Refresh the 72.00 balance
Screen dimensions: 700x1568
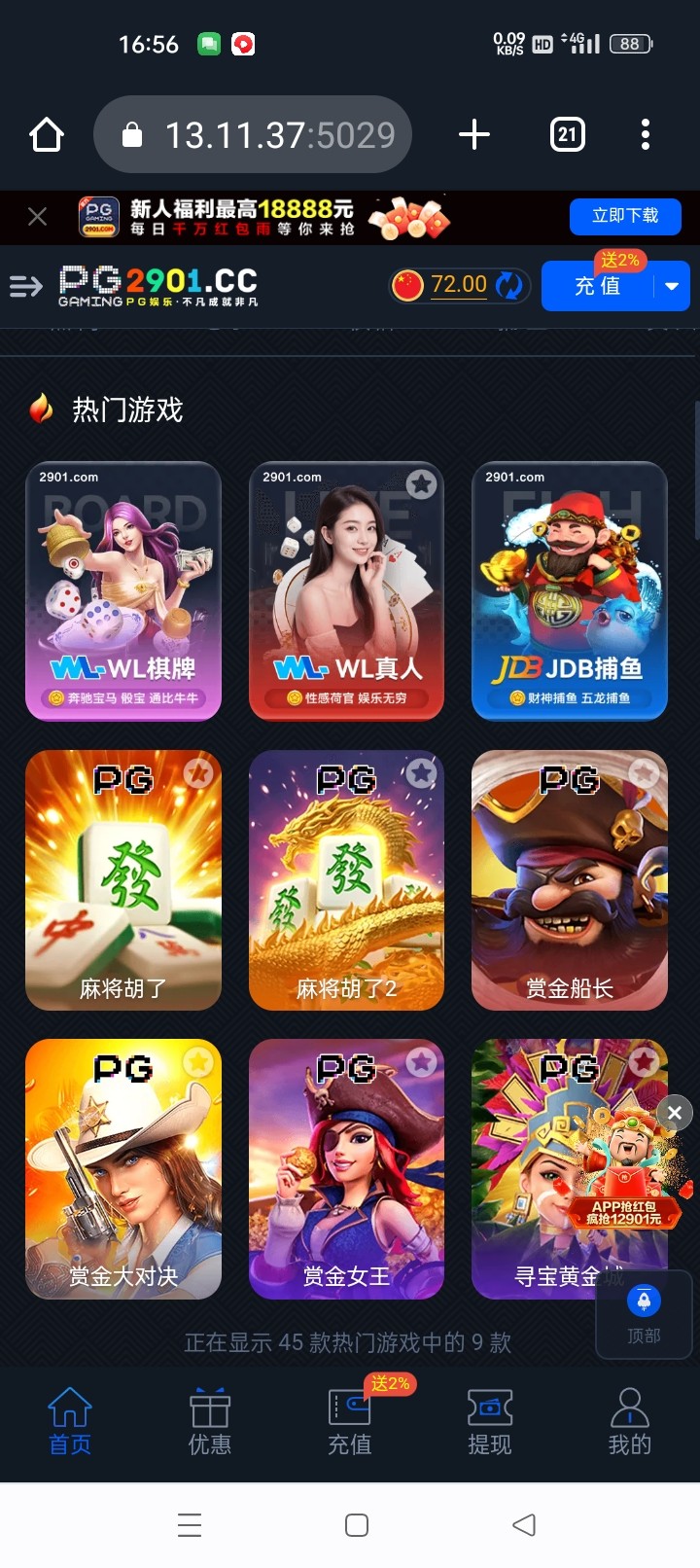pyautogui.click(x=509, y=285)
